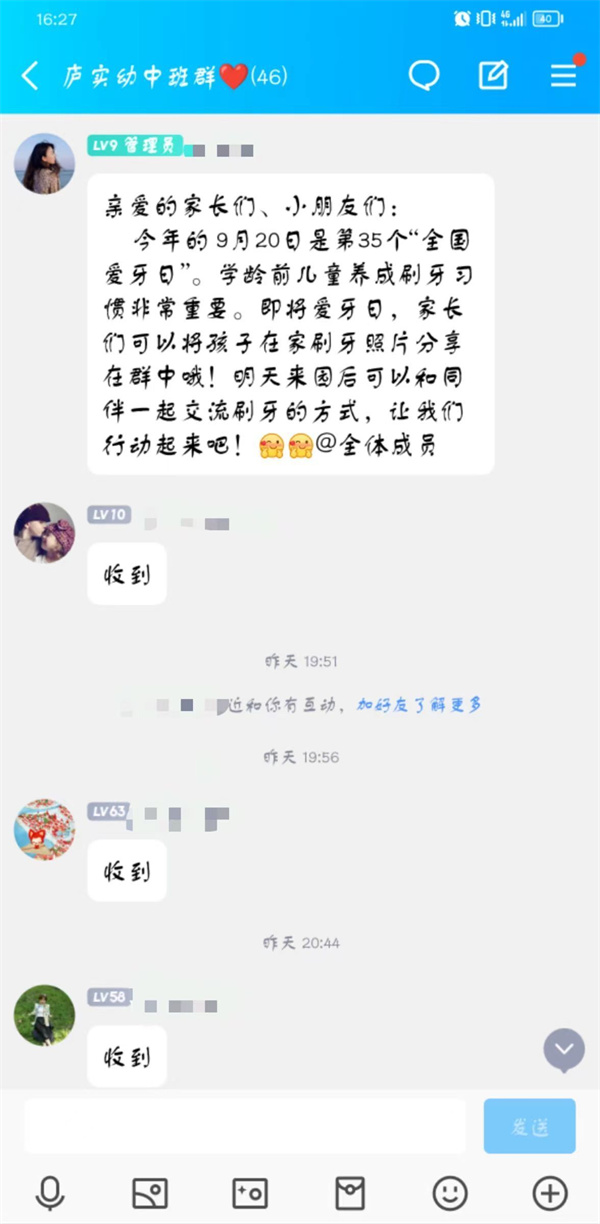Open the camera capture icon

(249, 1193)
